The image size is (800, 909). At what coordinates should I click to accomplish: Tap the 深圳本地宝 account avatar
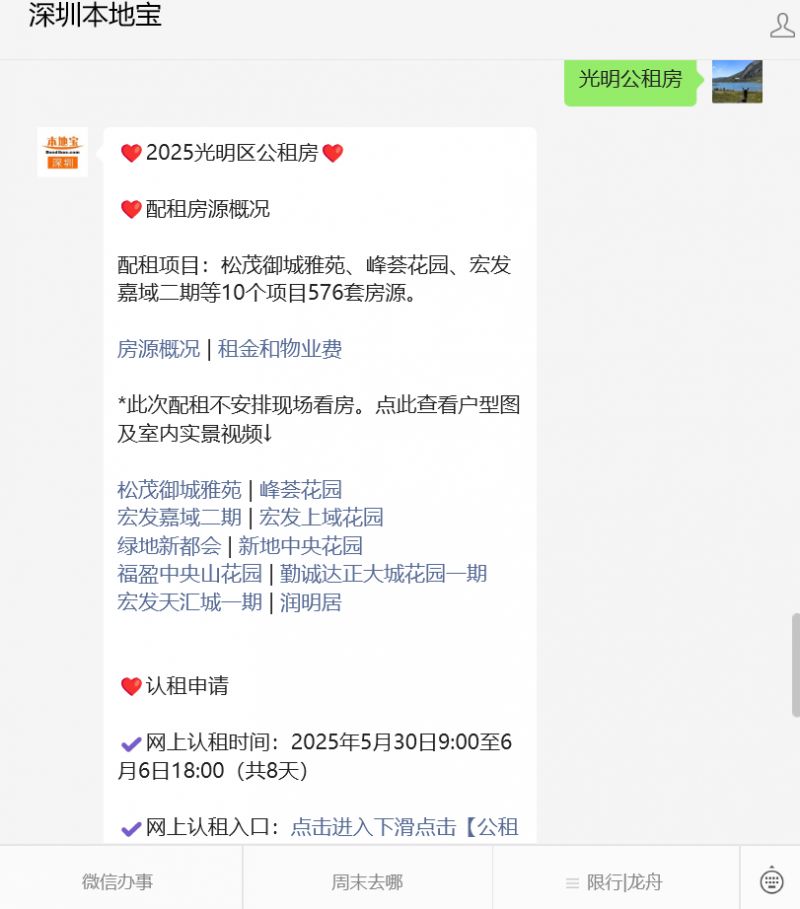(62, 152)
